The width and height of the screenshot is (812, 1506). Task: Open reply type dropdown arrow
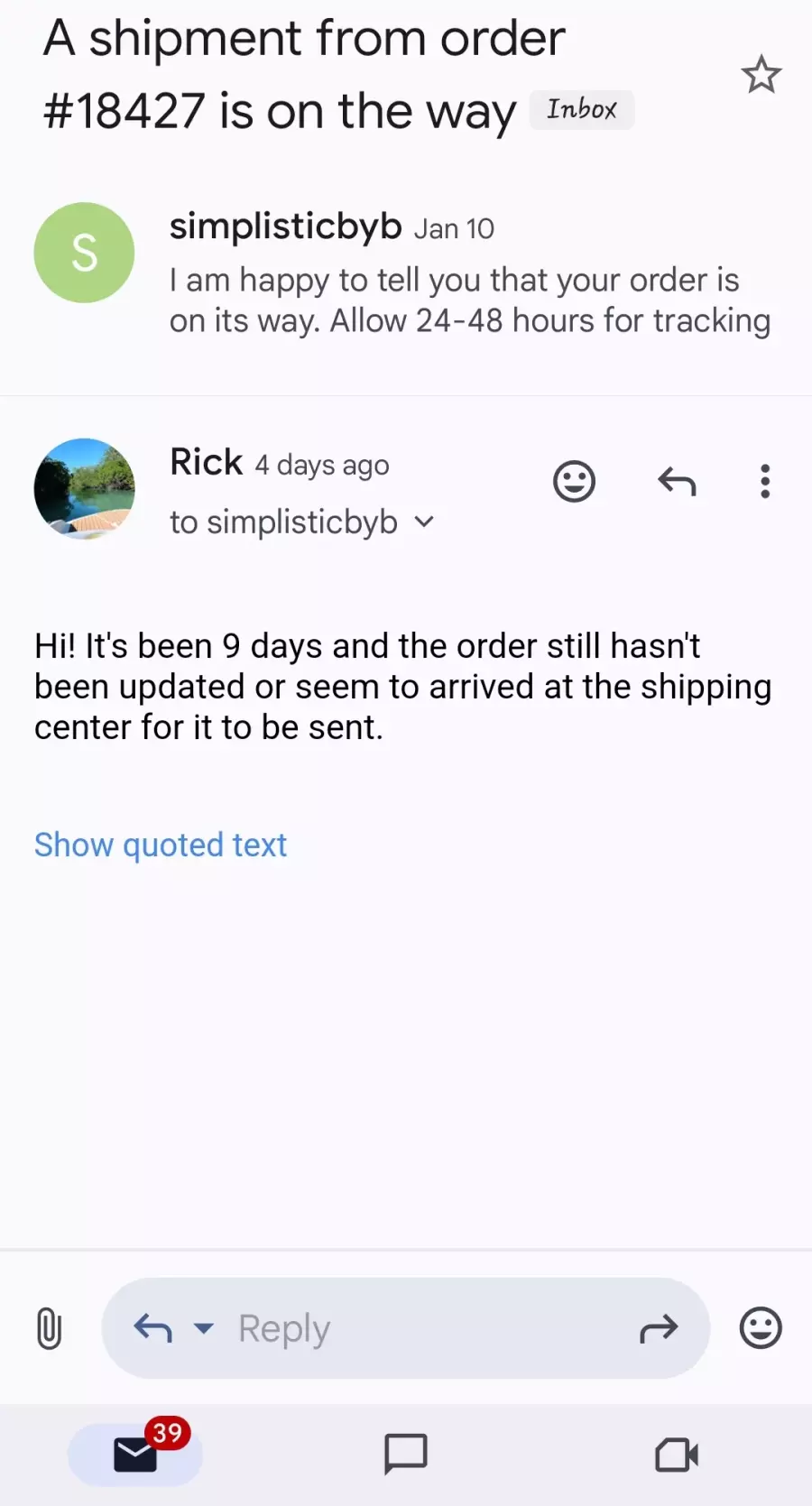coord(205,1328)
